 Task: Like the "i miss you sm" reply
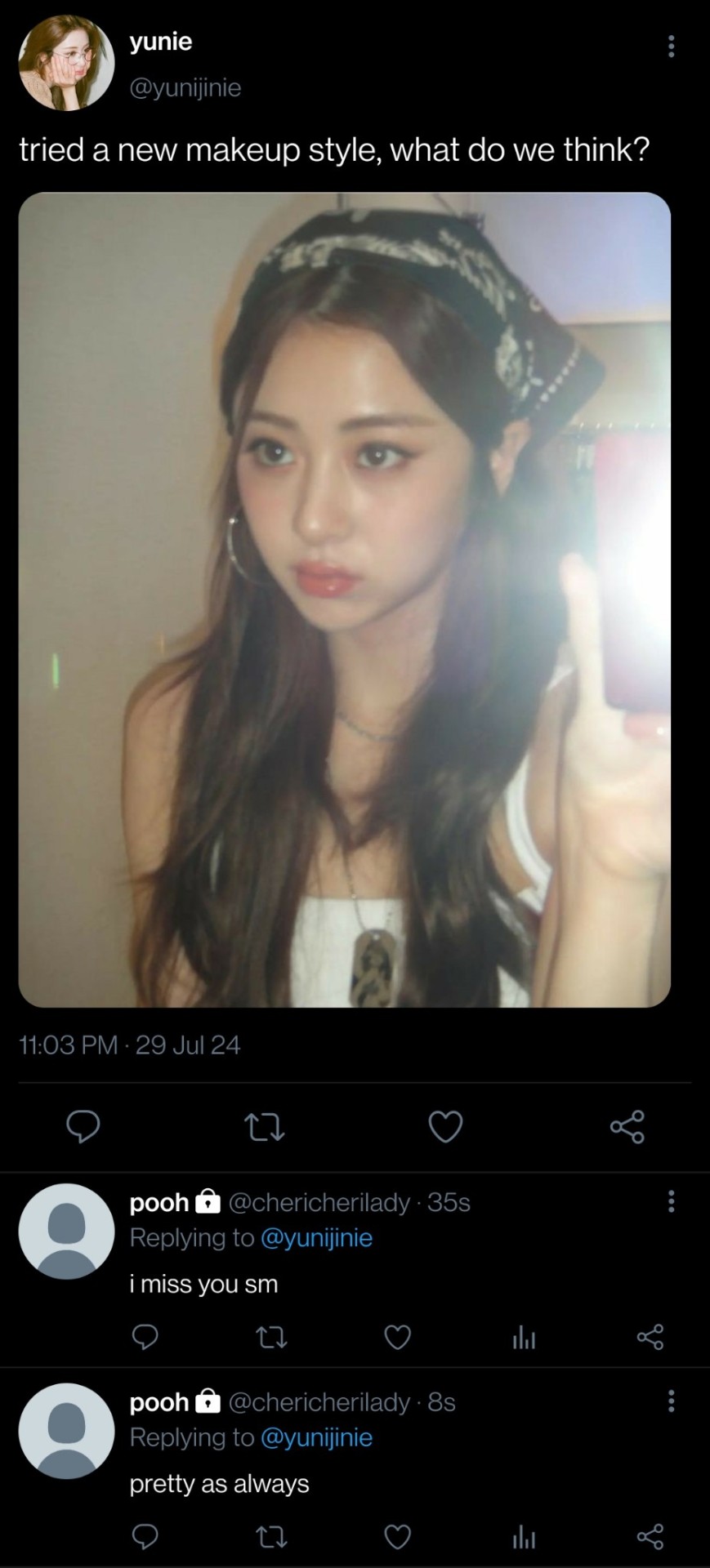[397, 1337]
